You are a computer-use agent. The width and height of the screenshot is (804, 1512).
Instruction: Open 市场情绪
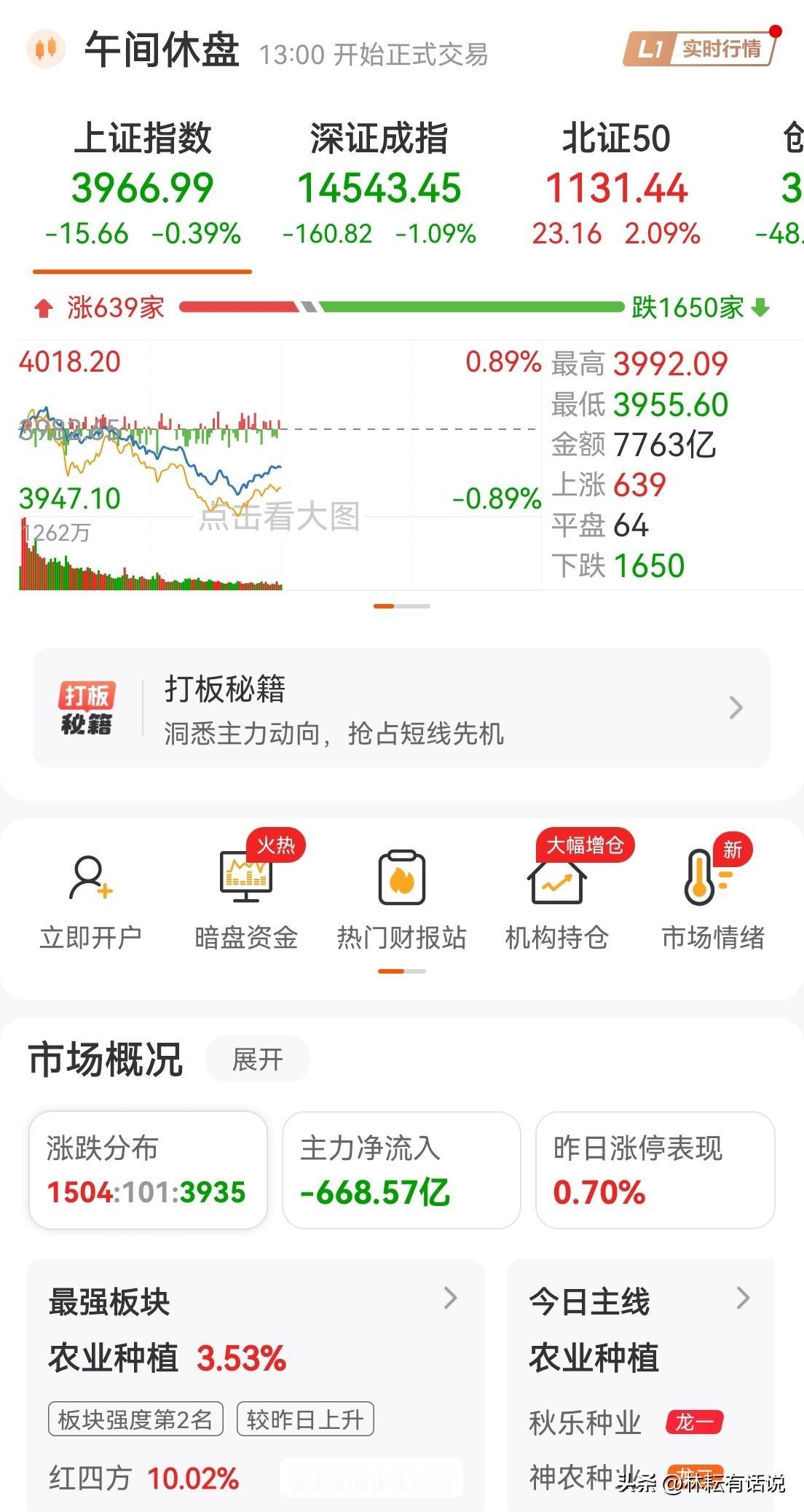click(x=713, y=901)
